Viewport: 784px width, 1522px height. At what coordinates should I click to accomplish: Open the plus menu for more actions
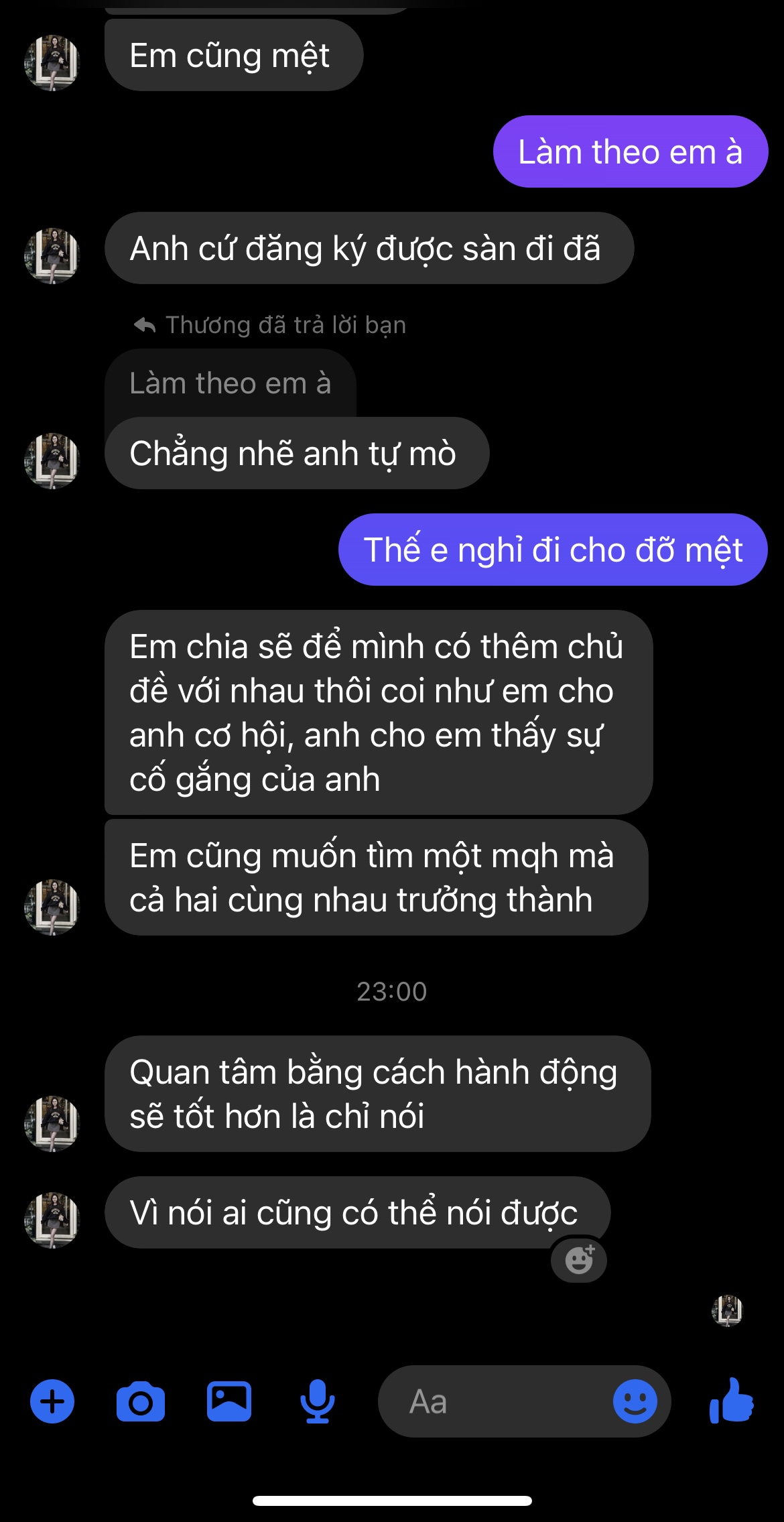click(52, 1401)
